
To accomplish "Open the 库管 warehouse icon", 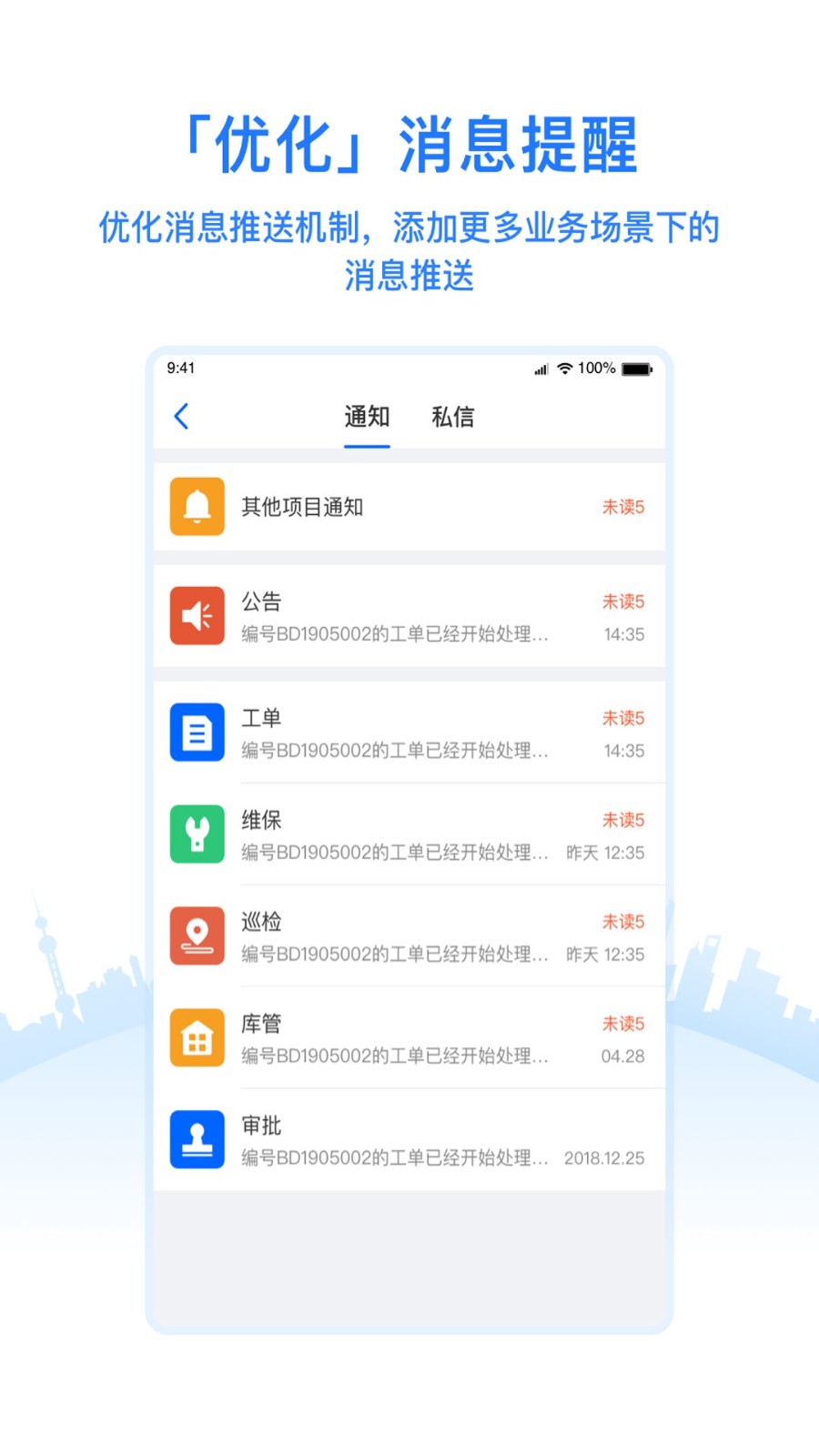I will coord(197,1037).
